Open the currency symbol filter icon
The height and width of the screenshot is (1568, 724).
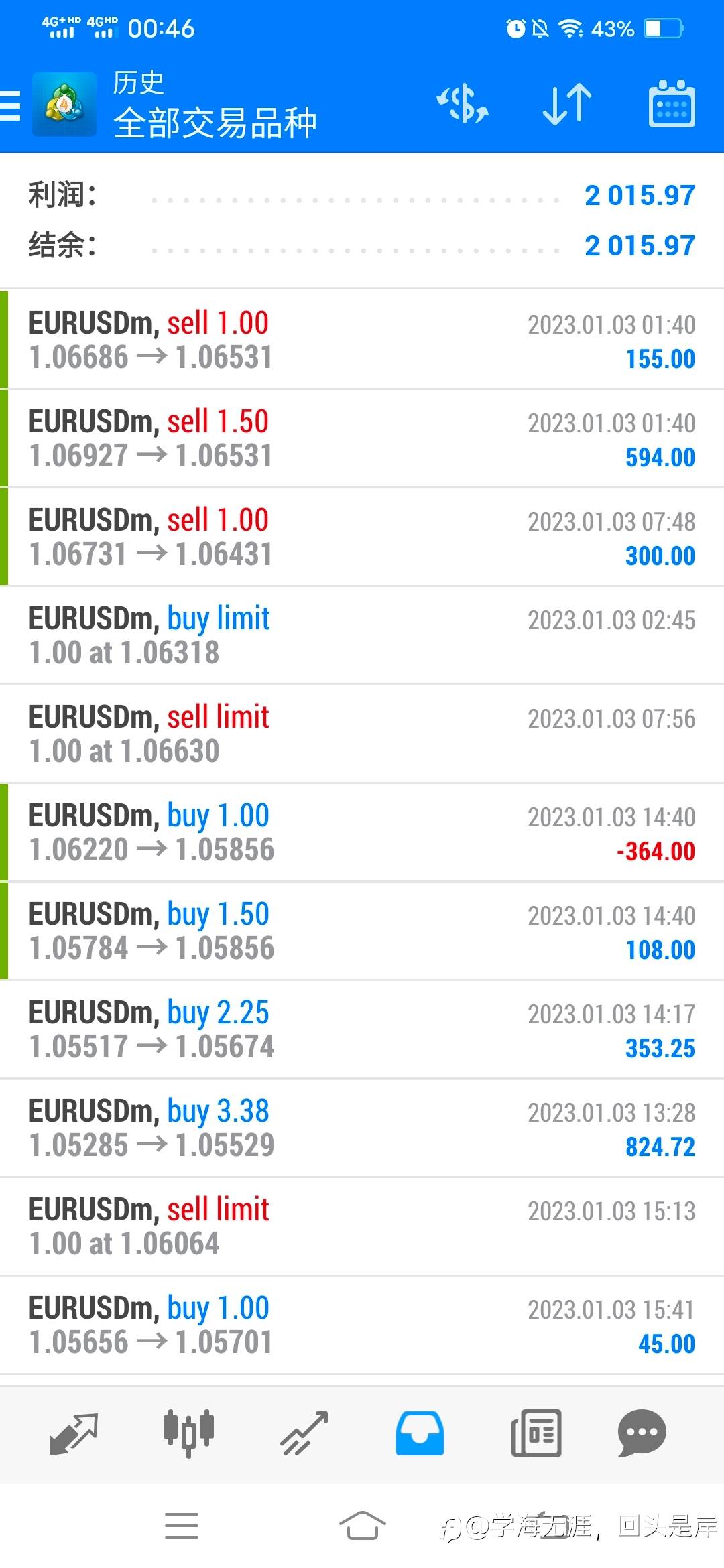tap(463, 104)
